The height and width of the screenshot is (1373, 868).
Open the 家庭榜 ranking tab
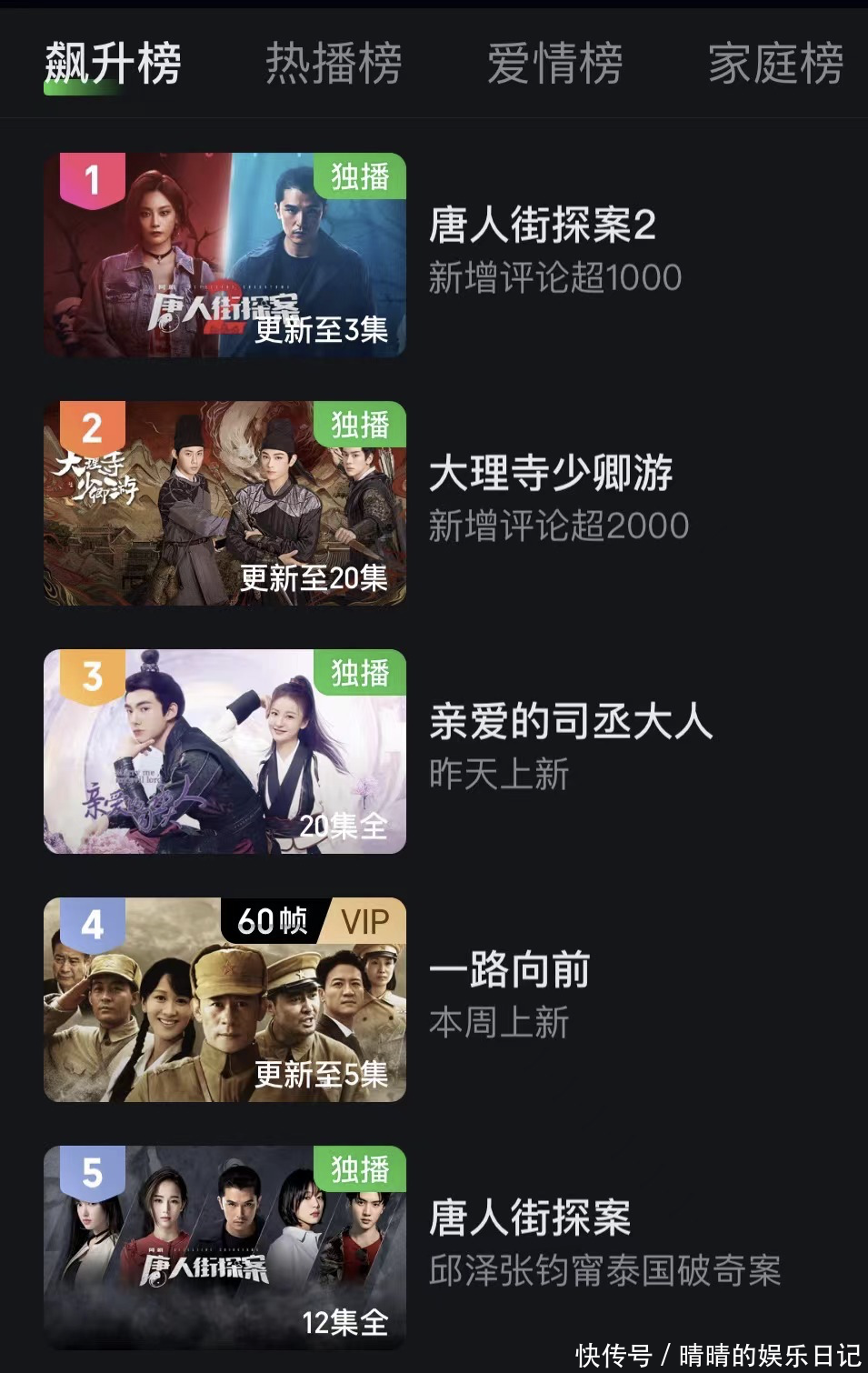click(775, 64)
